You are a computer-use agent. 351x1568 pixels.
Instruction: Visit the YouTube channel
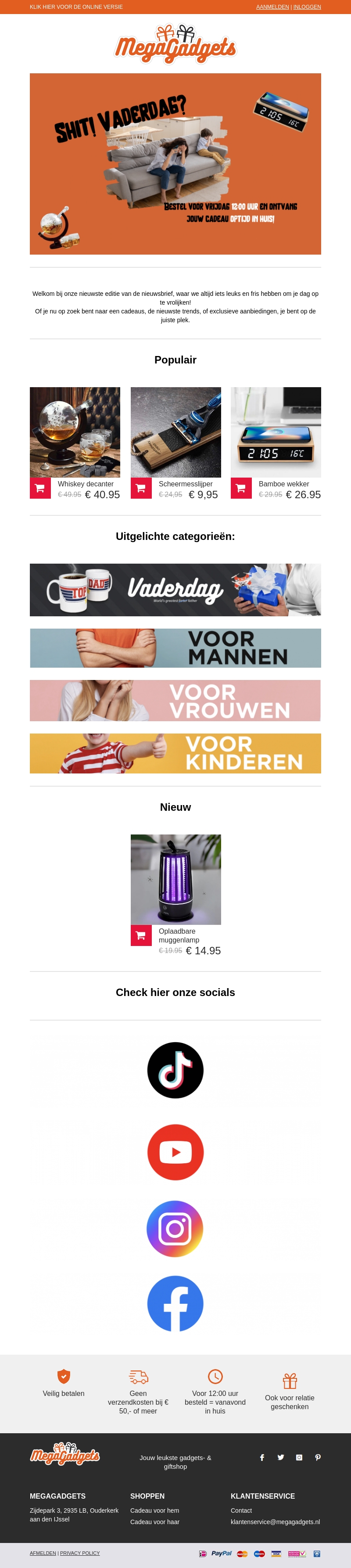tap(175, 1152)
